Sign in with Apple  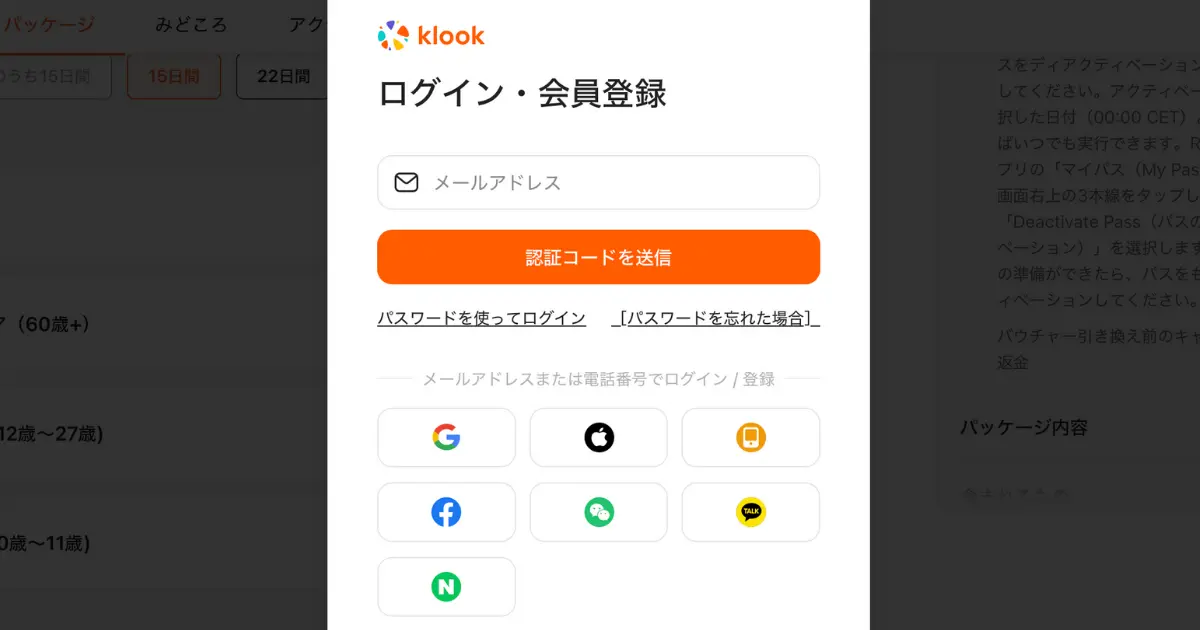[598, 437]
